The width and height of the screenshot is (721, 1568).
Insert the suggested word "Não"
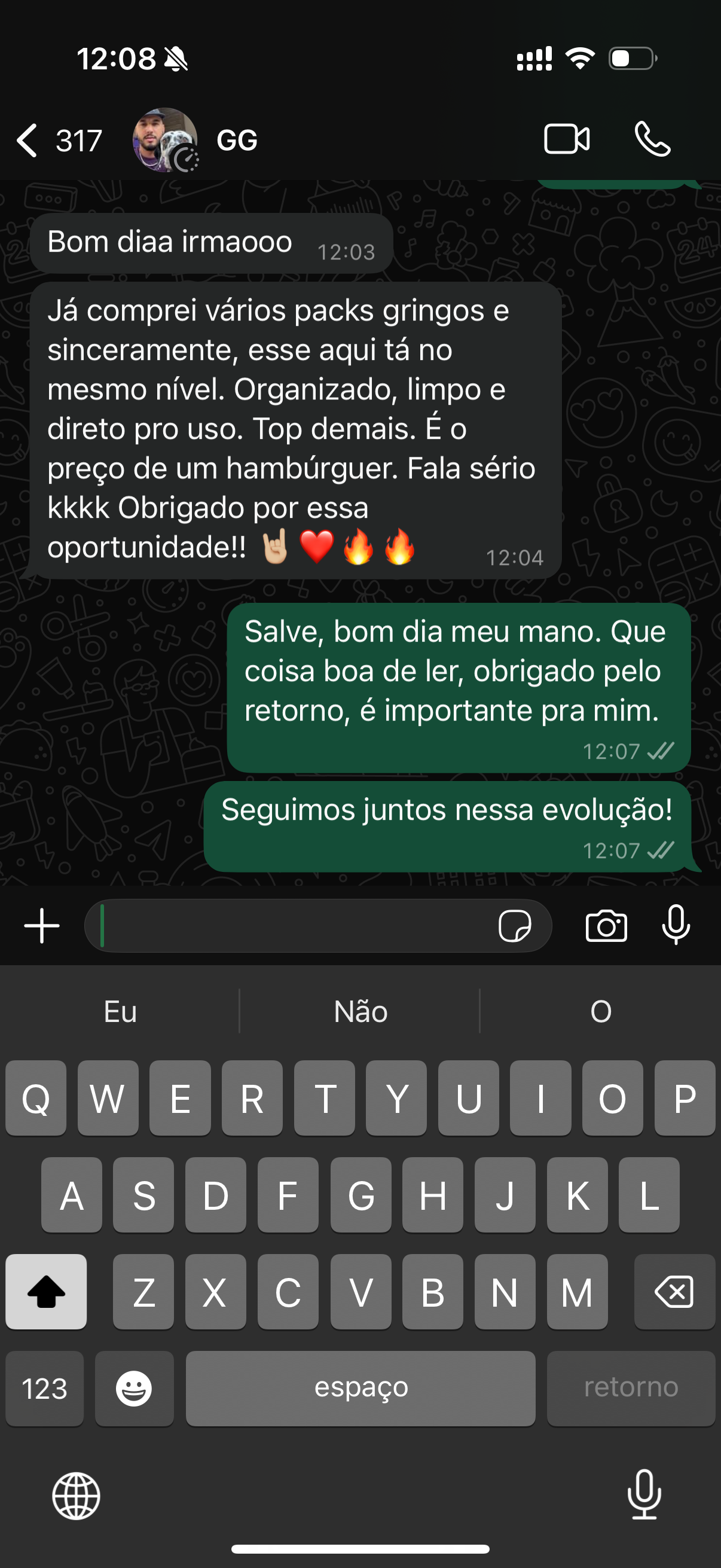point(360,1012)
